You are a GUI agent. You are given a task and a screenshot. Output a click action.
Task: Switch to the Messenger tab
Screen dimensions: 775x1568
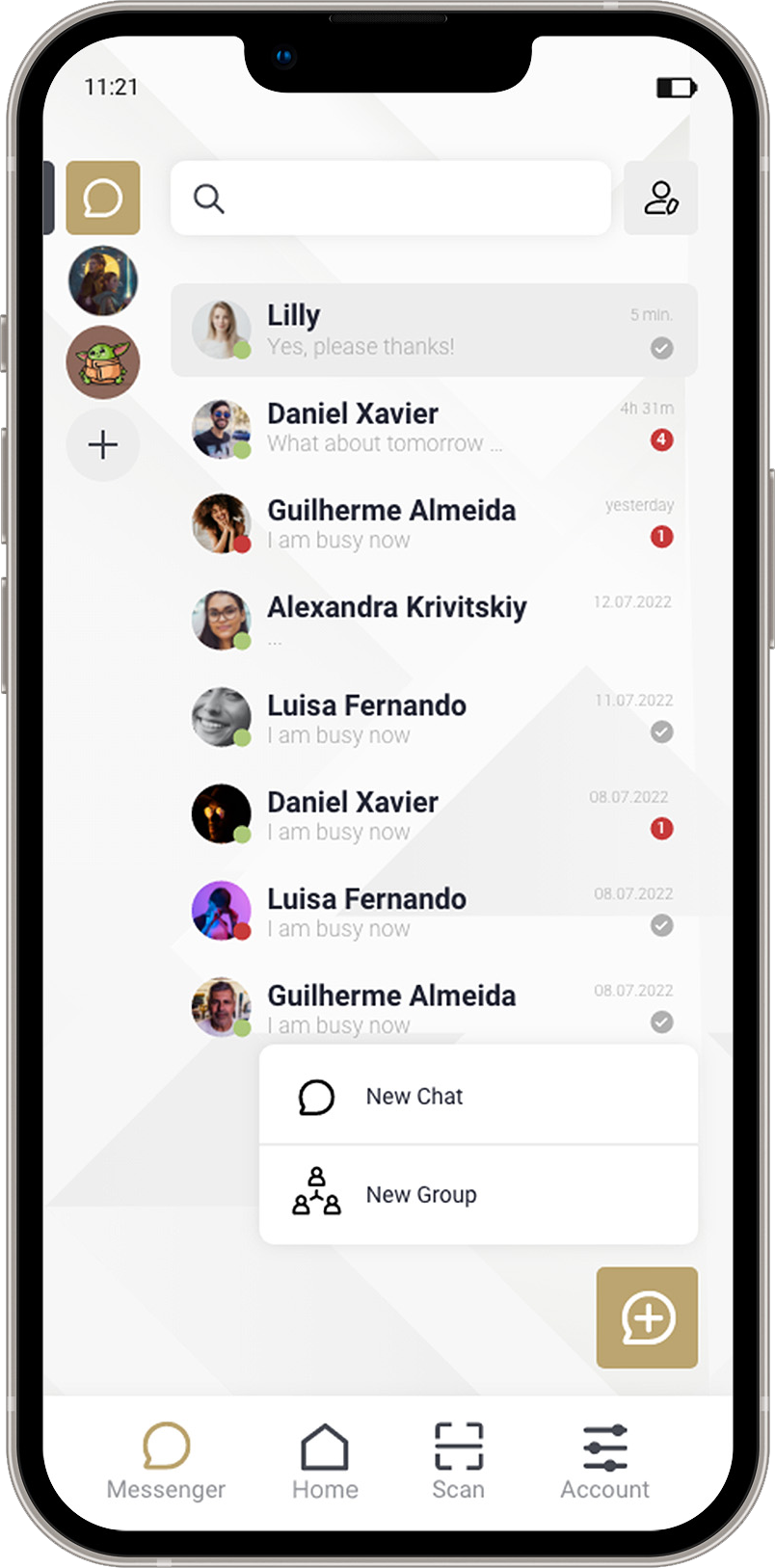point(166,1461)
